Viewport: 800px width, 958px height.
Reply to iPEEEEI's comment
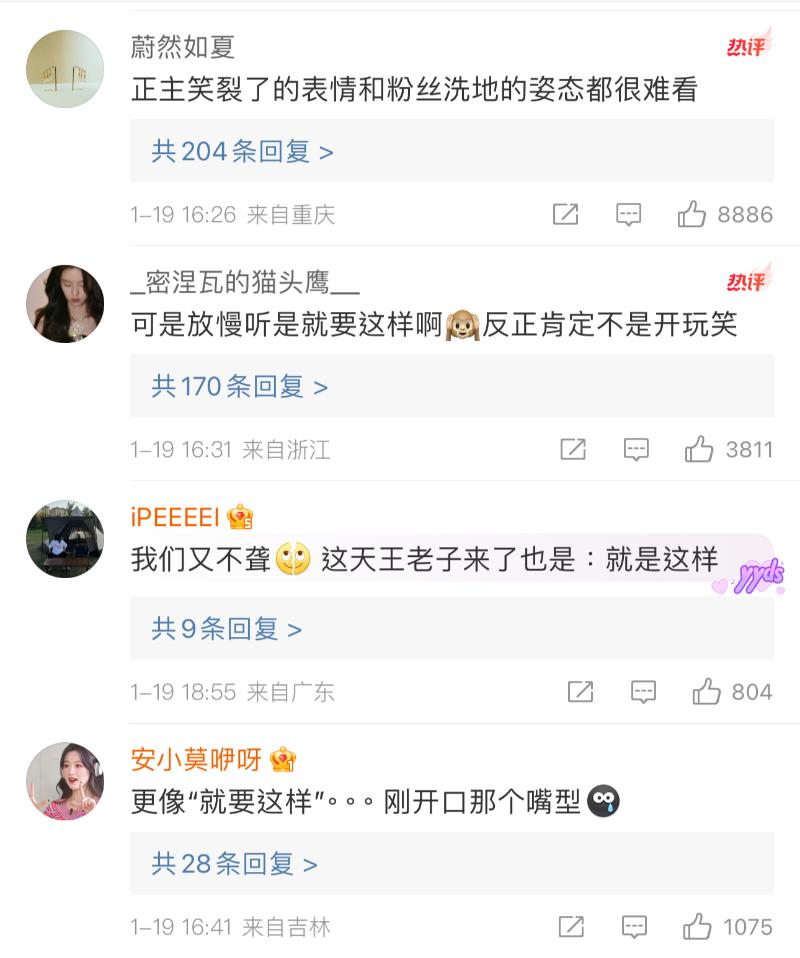pyautogui.click(x=643, y=692)
